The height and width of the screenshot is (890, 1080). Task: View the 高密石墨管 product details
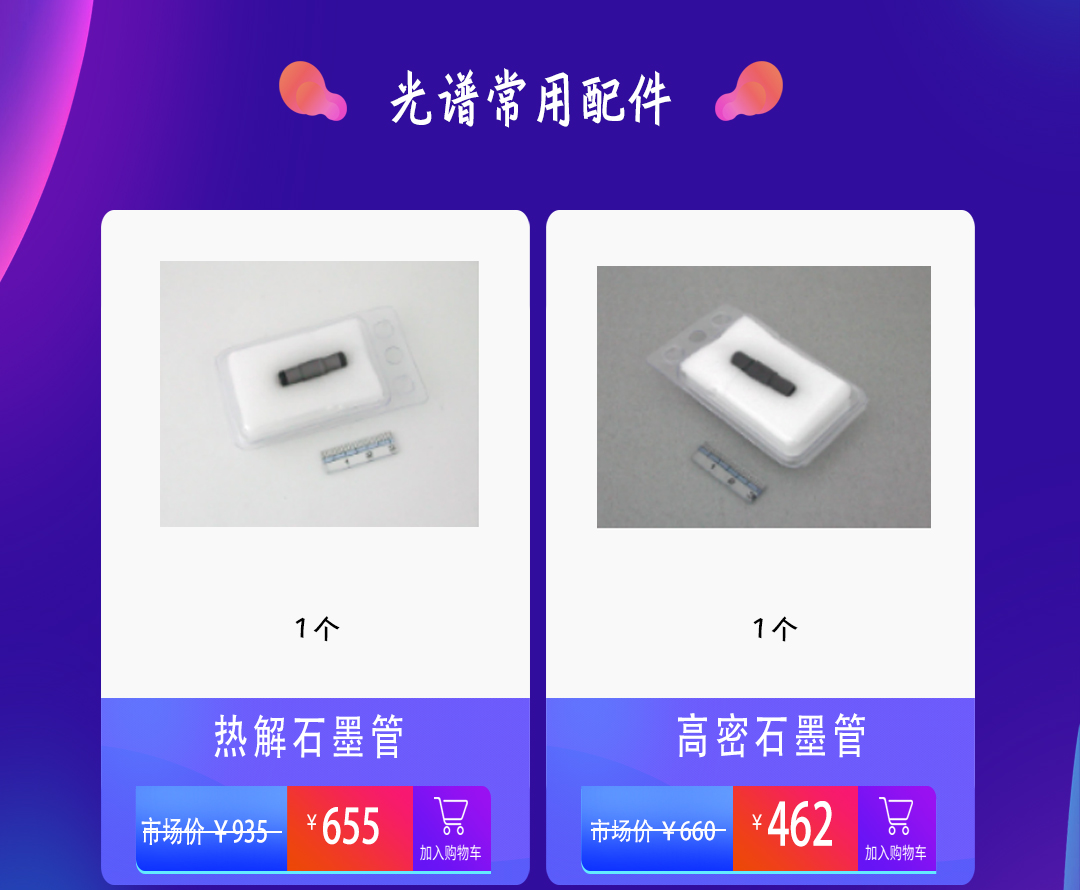tap(764, 397)
